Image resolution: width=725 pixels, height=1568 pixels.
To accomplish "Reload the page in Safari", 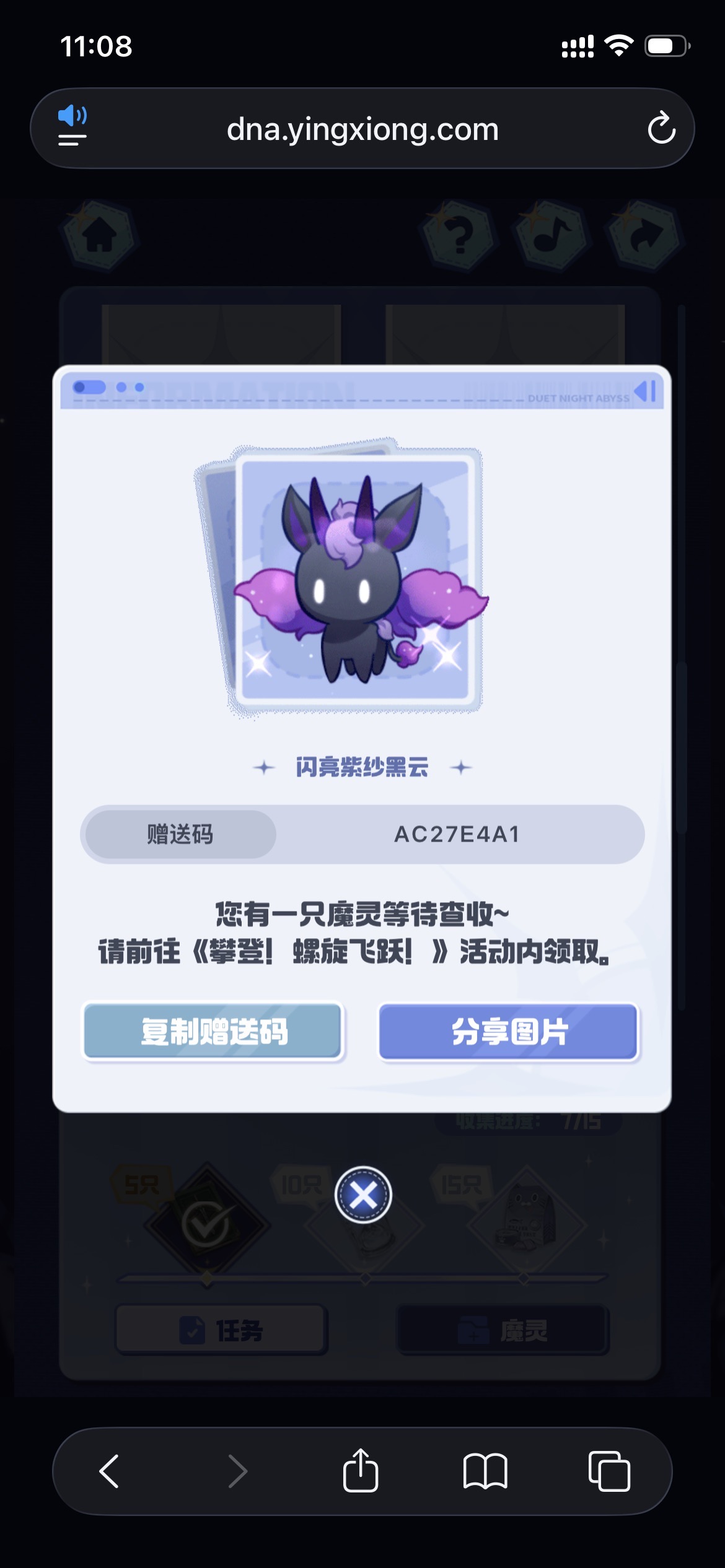I will pos(661,129).
